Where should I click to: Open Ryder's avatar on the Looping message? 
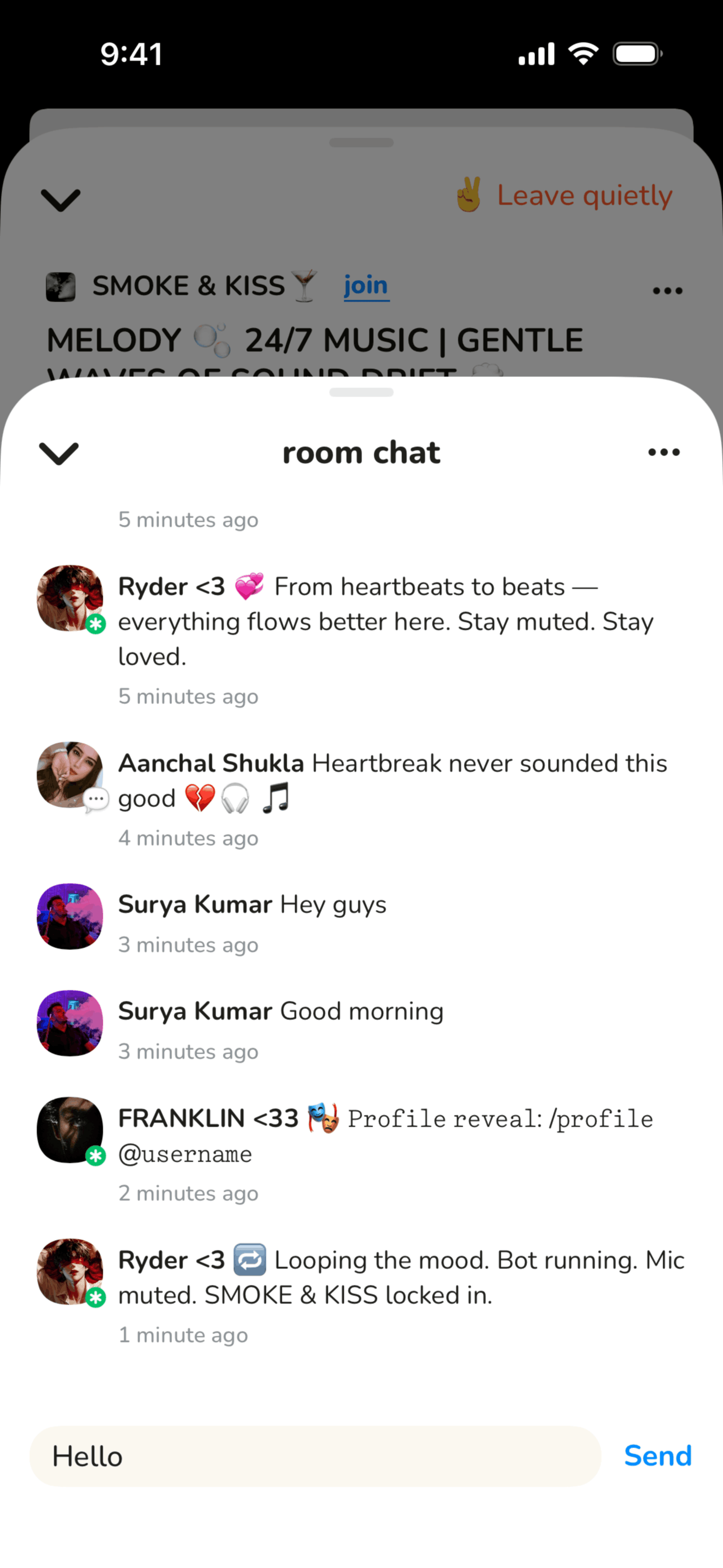(x=70, y=1272)
